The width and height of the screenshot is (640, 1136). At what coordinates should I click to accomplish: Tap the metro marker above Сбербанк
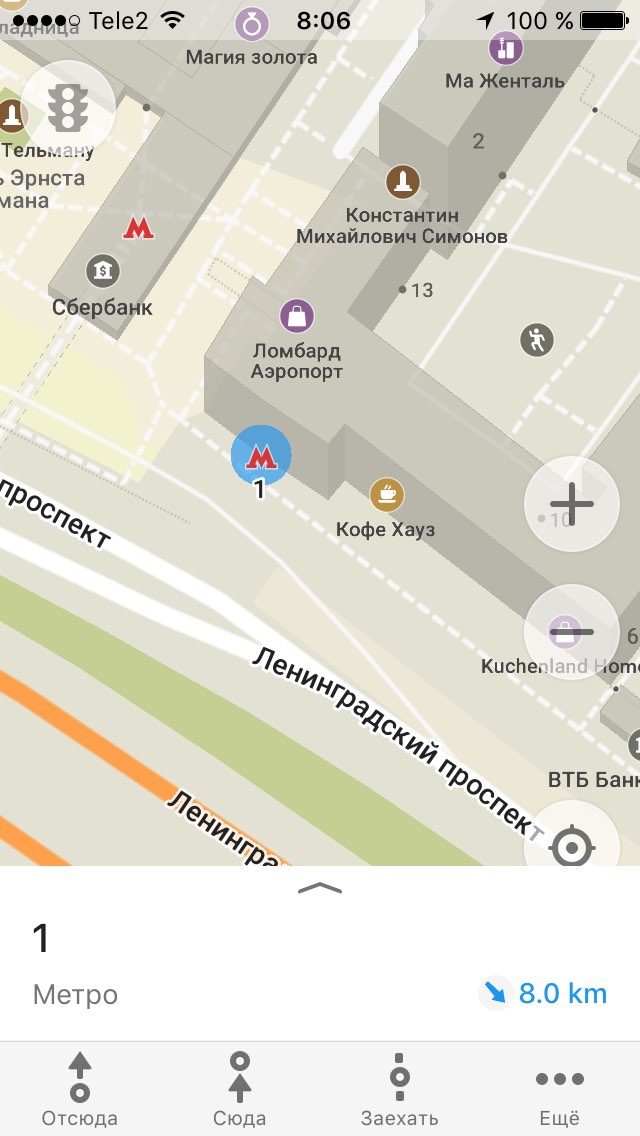pos(138,229)
